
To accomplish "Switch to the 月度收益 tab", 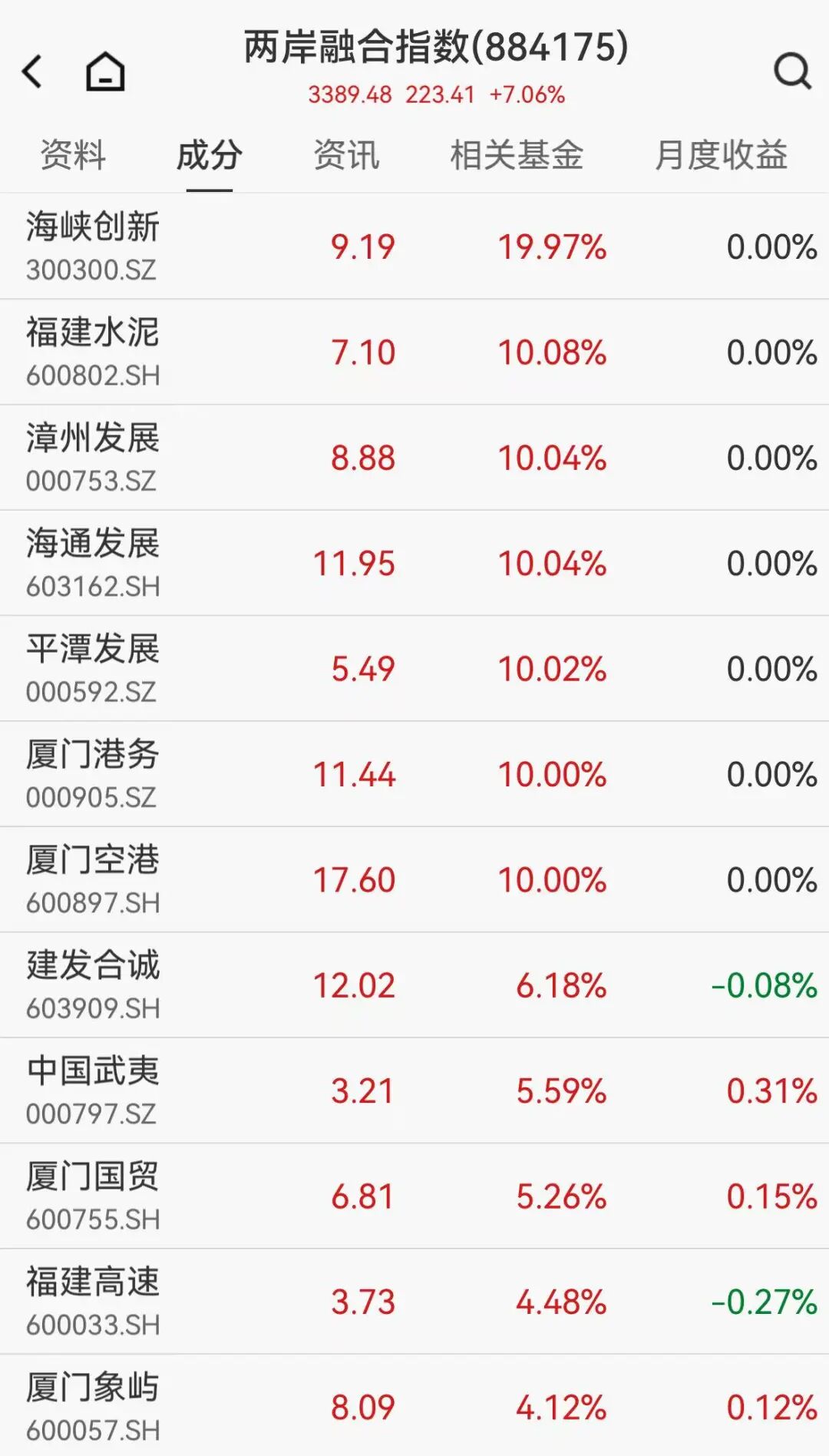I will point(721,155).
